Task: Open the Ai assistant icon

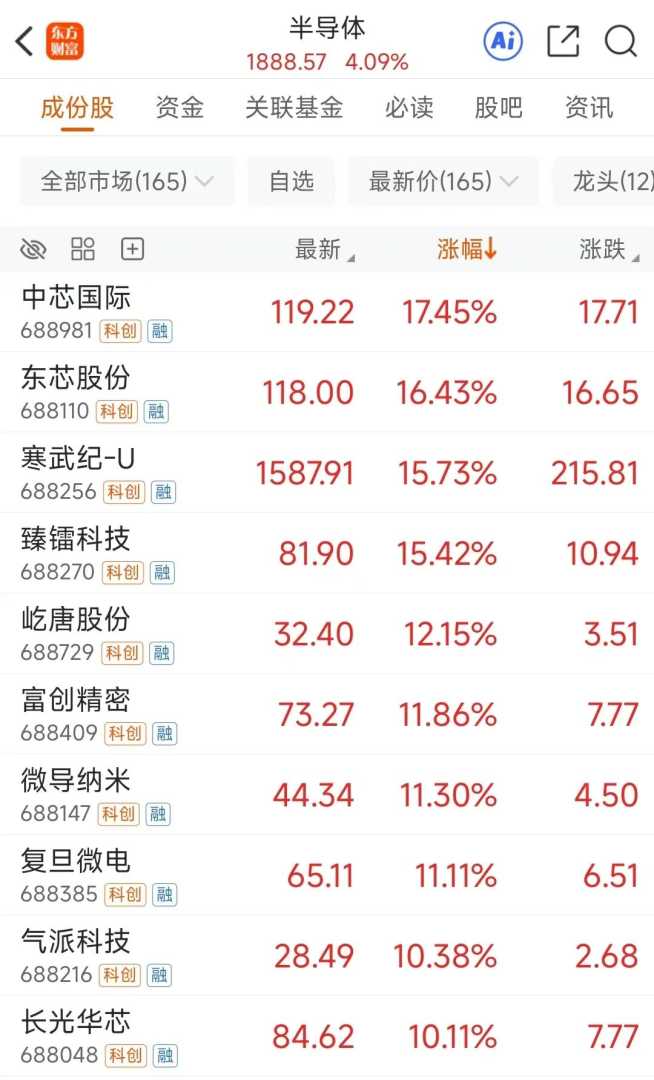Action: [x=503, y=41]
